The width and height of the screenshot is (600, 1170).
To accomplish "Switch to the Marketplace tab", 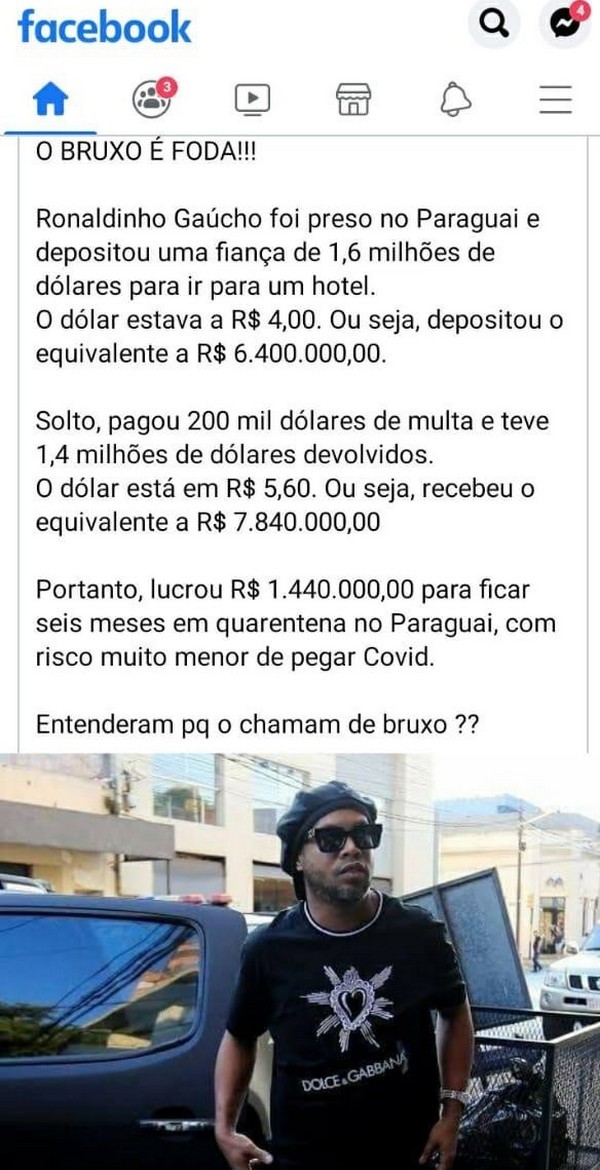I will (354, 98).
